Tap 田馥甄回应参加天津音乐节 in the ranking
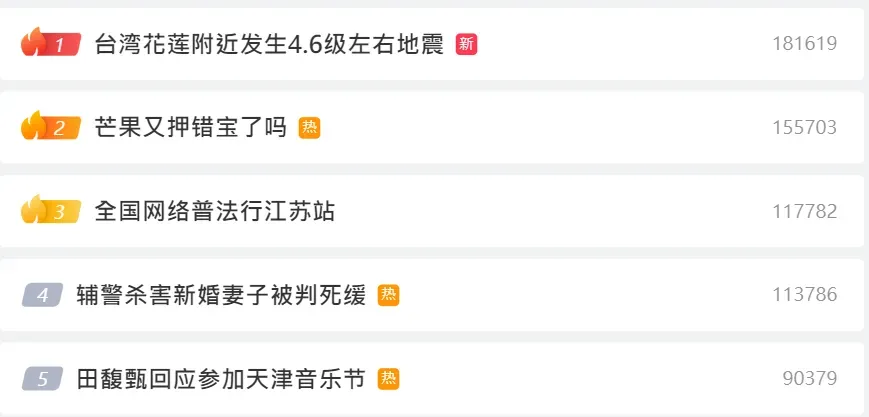This screenshot has height=417, width=869. pyautogui.click(x=222, y=379)
